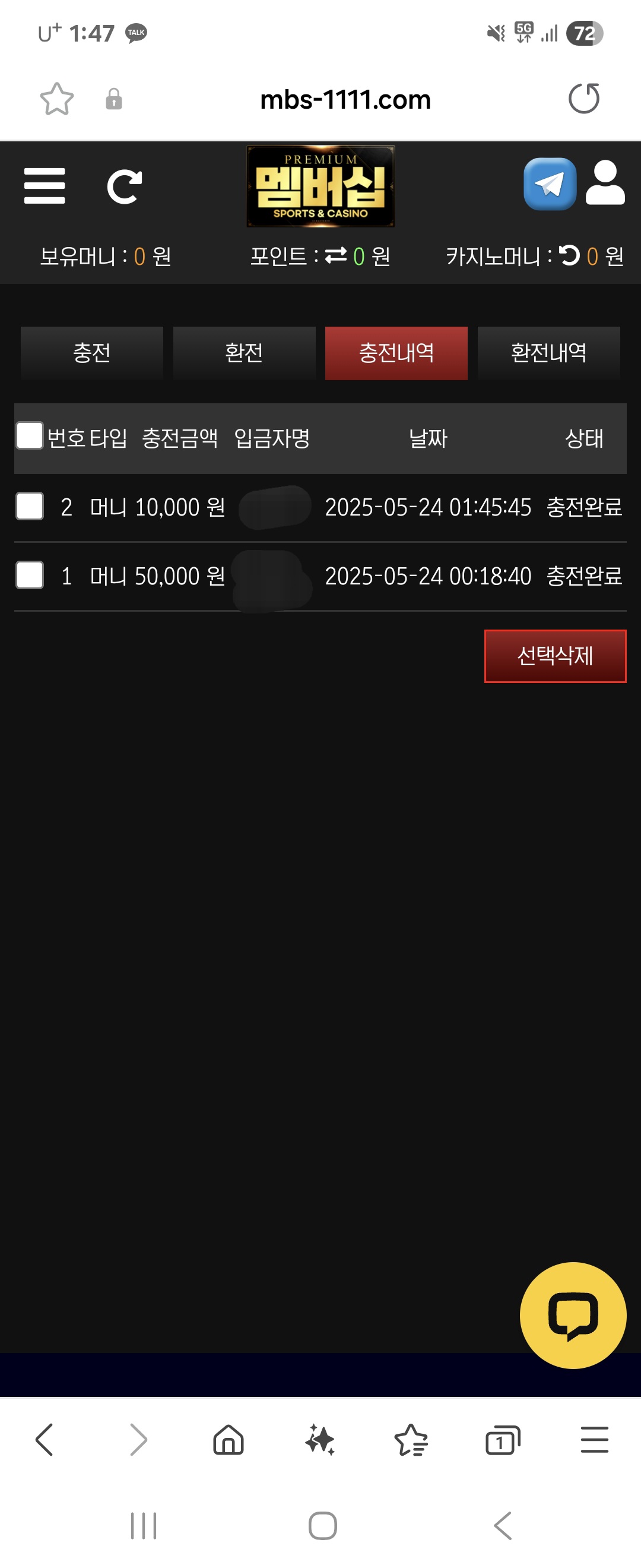Open the system recent apps button
641x1568 pixels.
click(x=144, y=1526)
